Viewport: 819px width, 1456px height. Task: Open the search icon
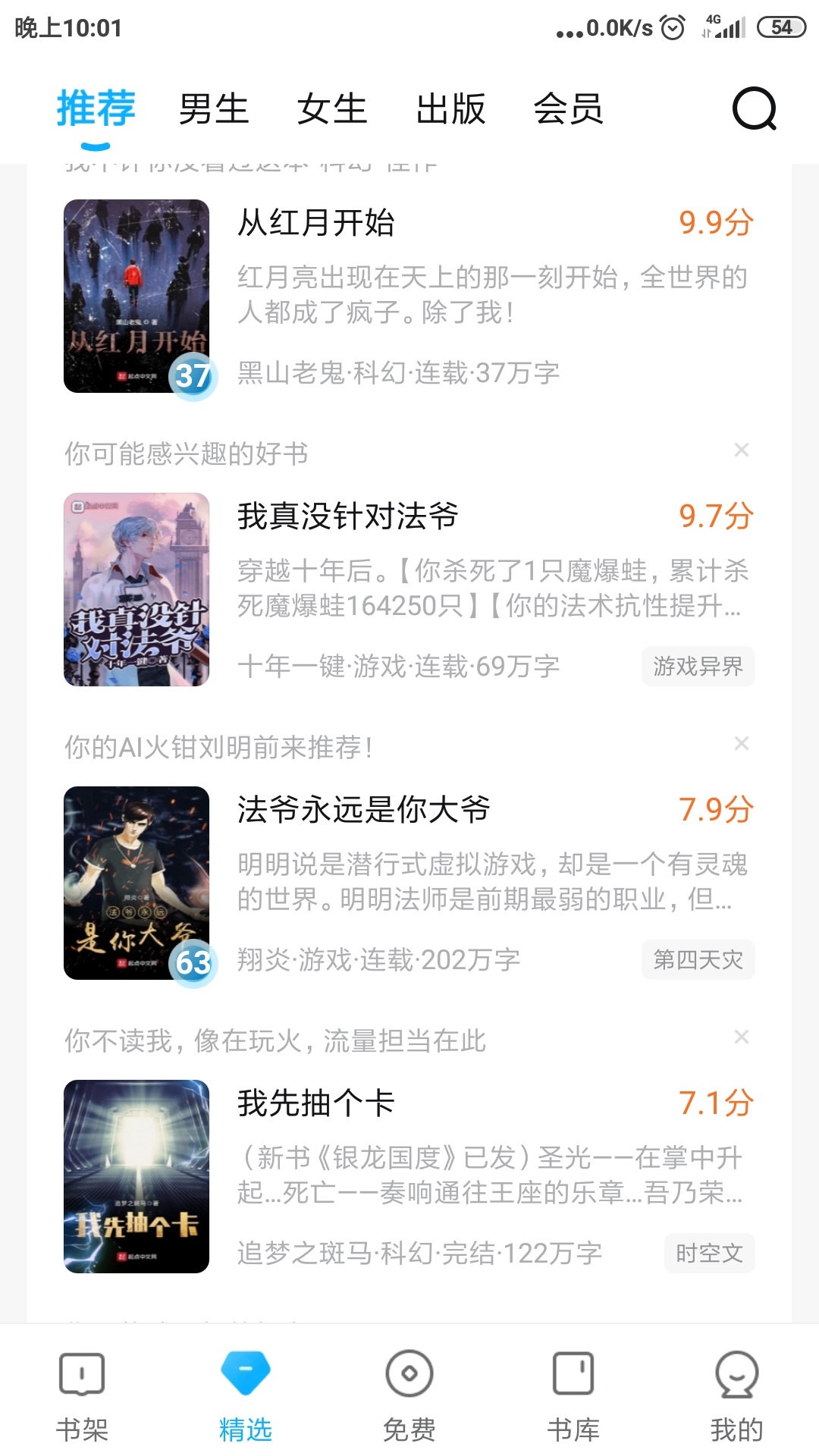754,109
